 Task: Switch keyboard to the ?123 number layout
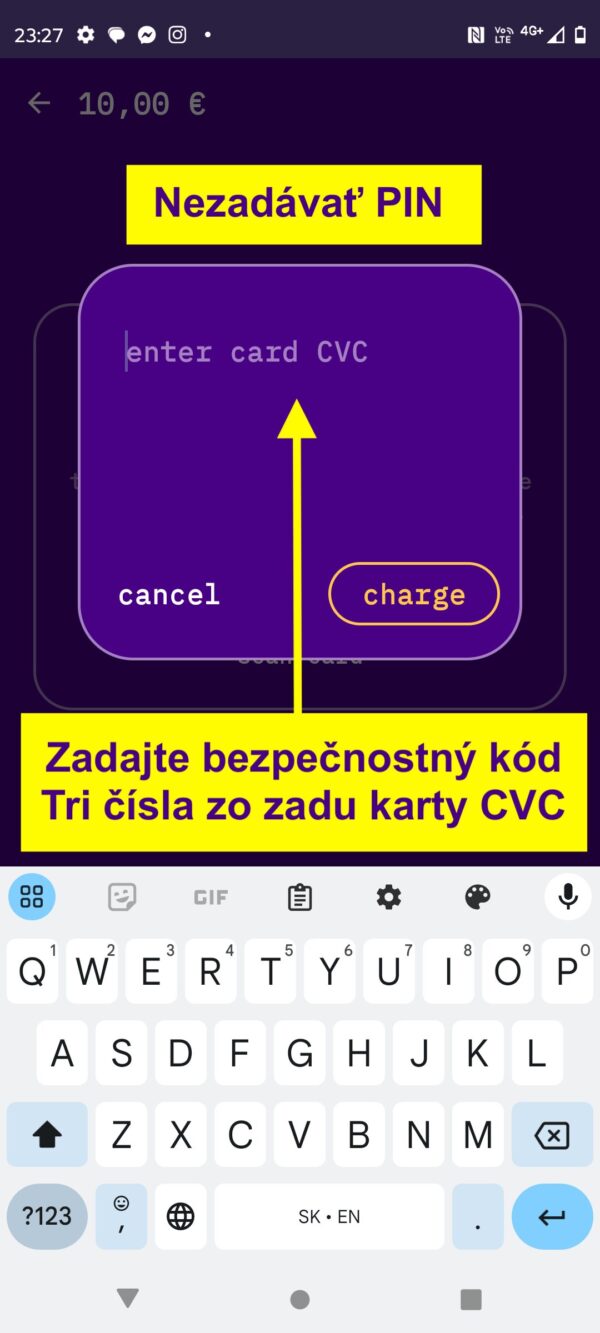click(47, 1216)
